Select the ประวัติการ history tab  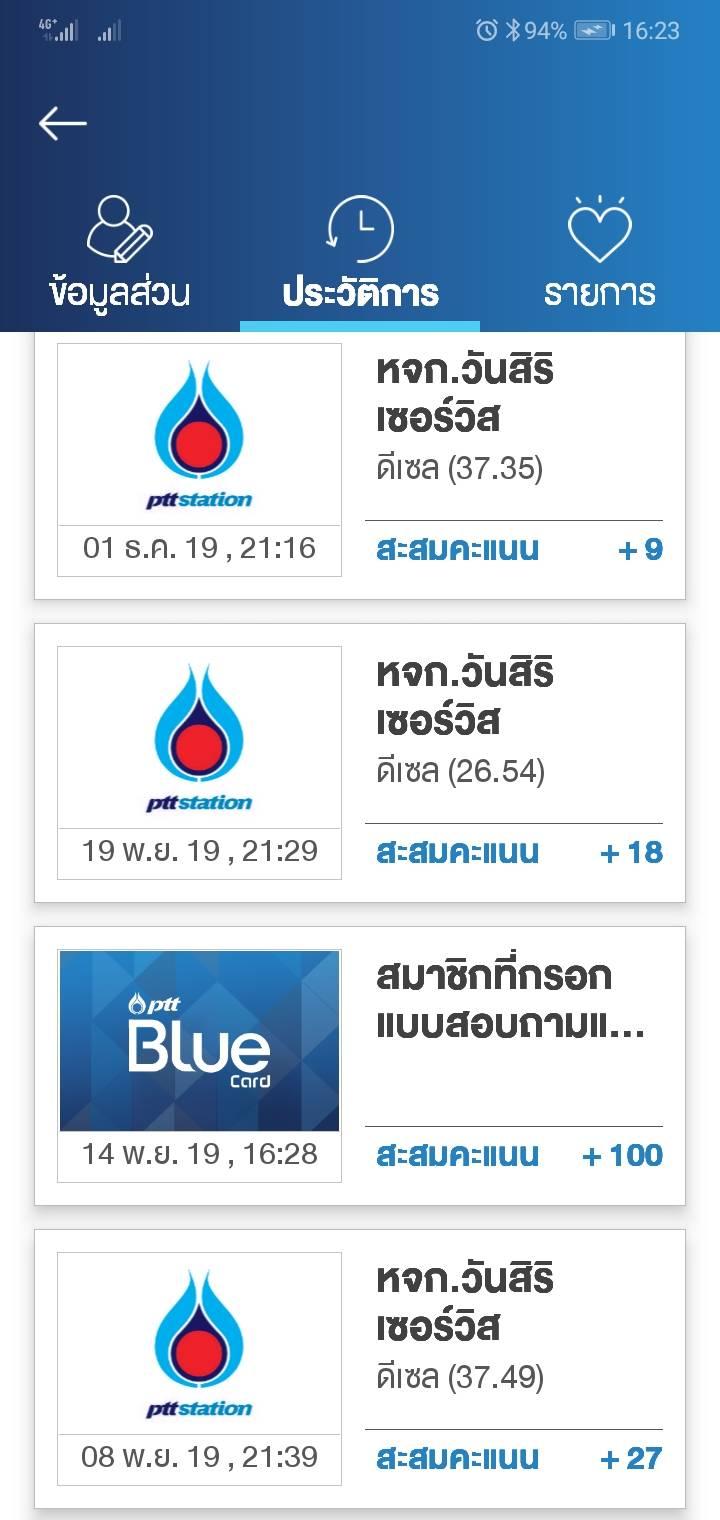[x=360, y=253]
